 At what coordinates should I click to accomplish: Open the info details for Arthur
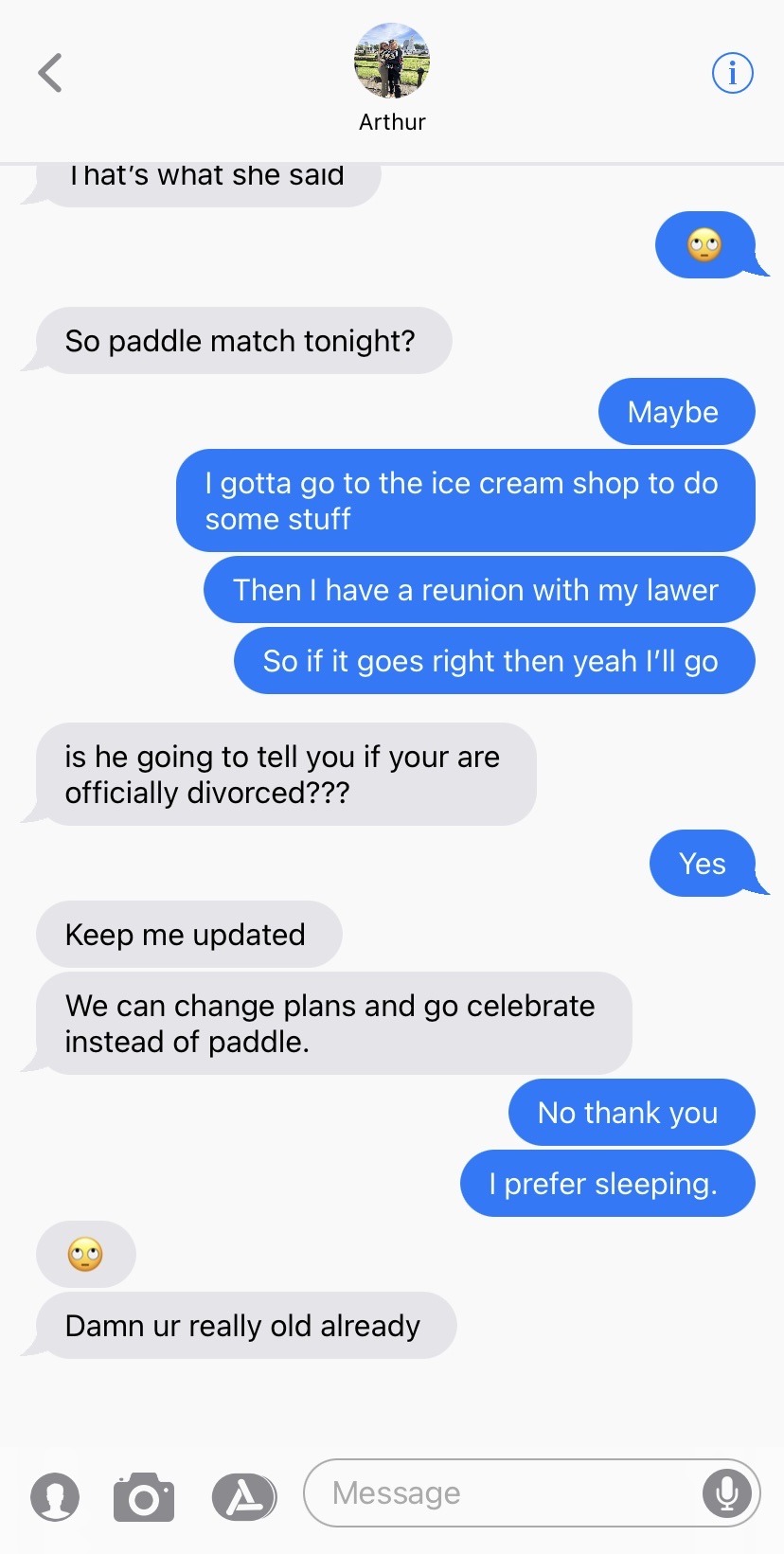(732, 73)
